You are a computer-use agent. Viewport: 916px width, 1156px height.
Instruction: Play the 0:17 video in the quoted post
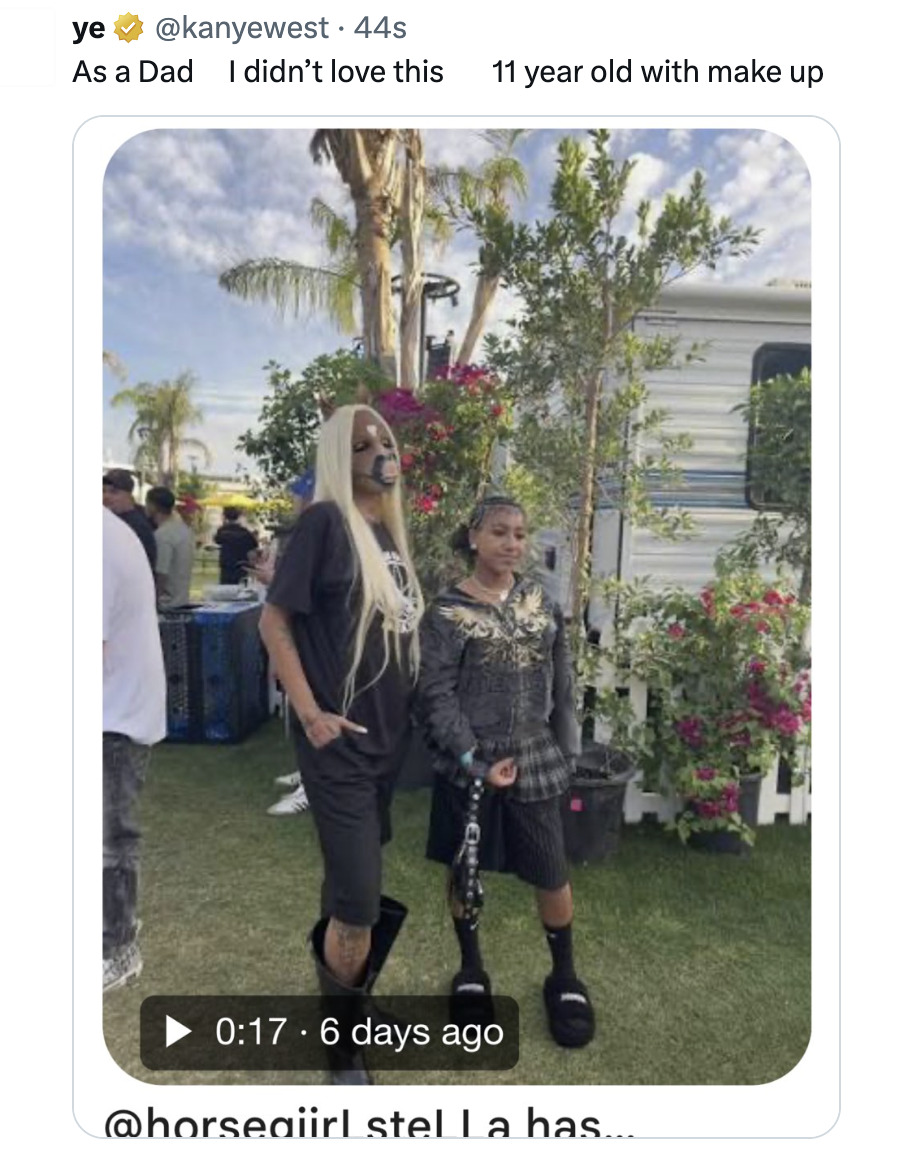pyautogui.click(x=178, y=1032)
